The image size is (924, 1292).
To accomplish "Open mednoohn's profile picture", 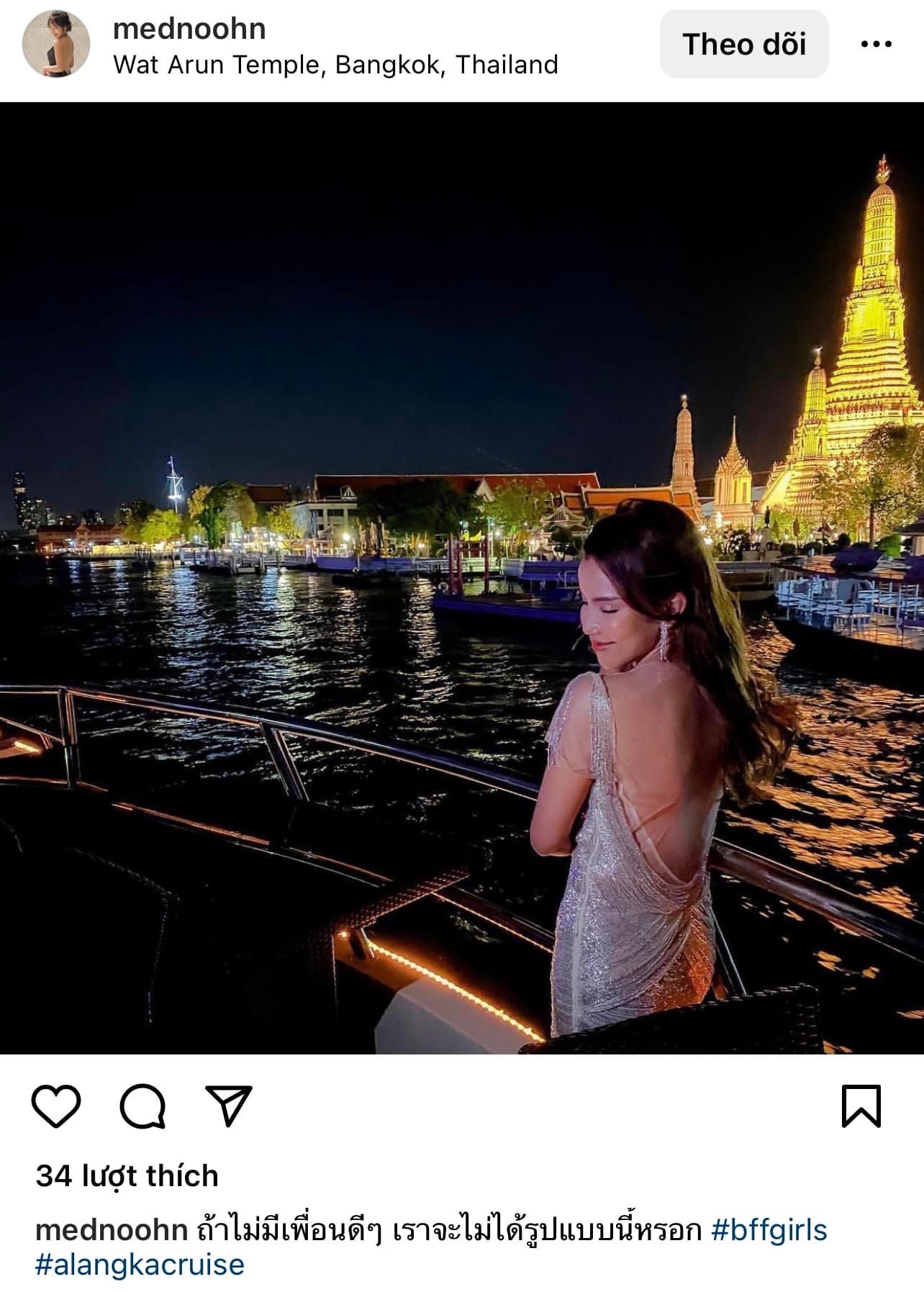I will [x=56, y=44].
